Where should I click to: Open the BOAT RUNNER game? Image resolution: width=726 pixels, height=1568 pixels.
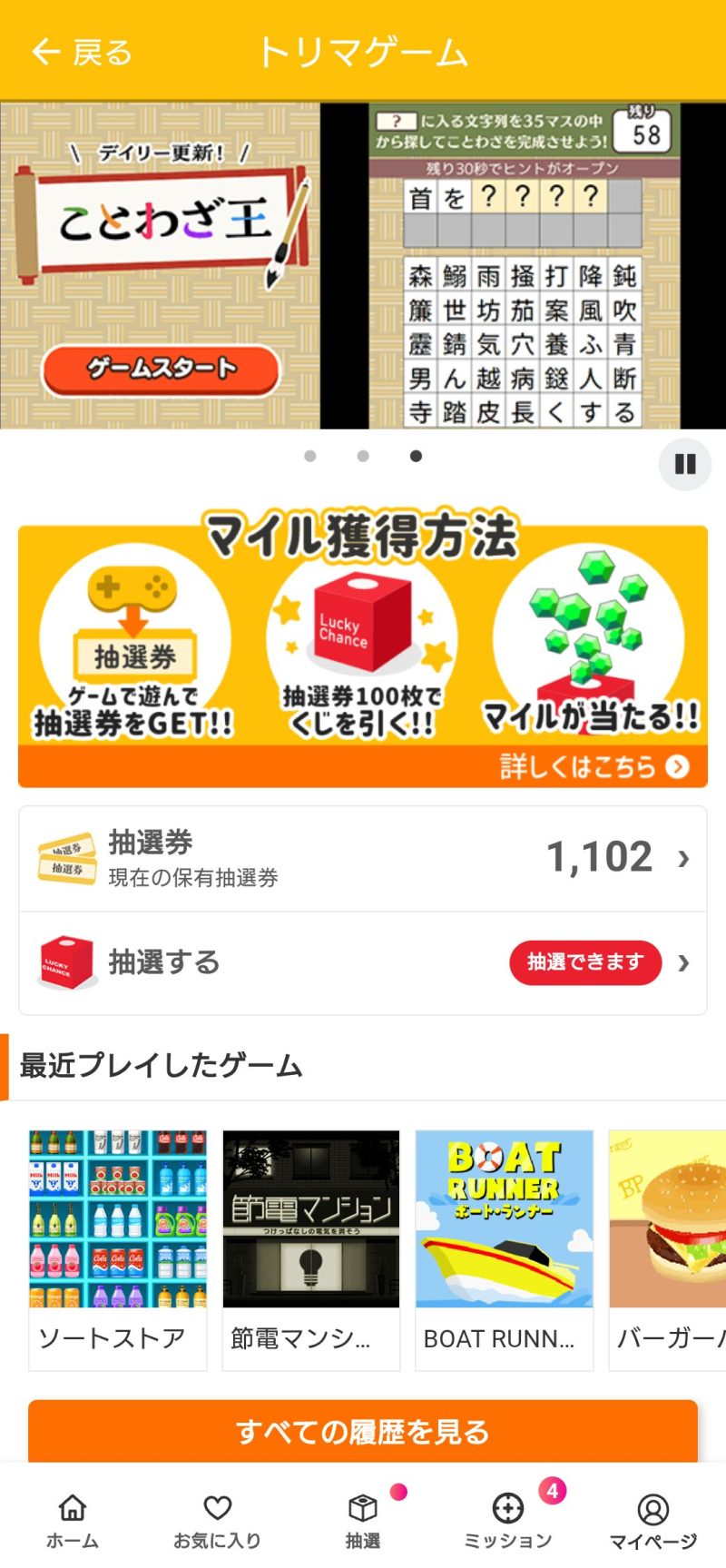[x=505, y=1248]
